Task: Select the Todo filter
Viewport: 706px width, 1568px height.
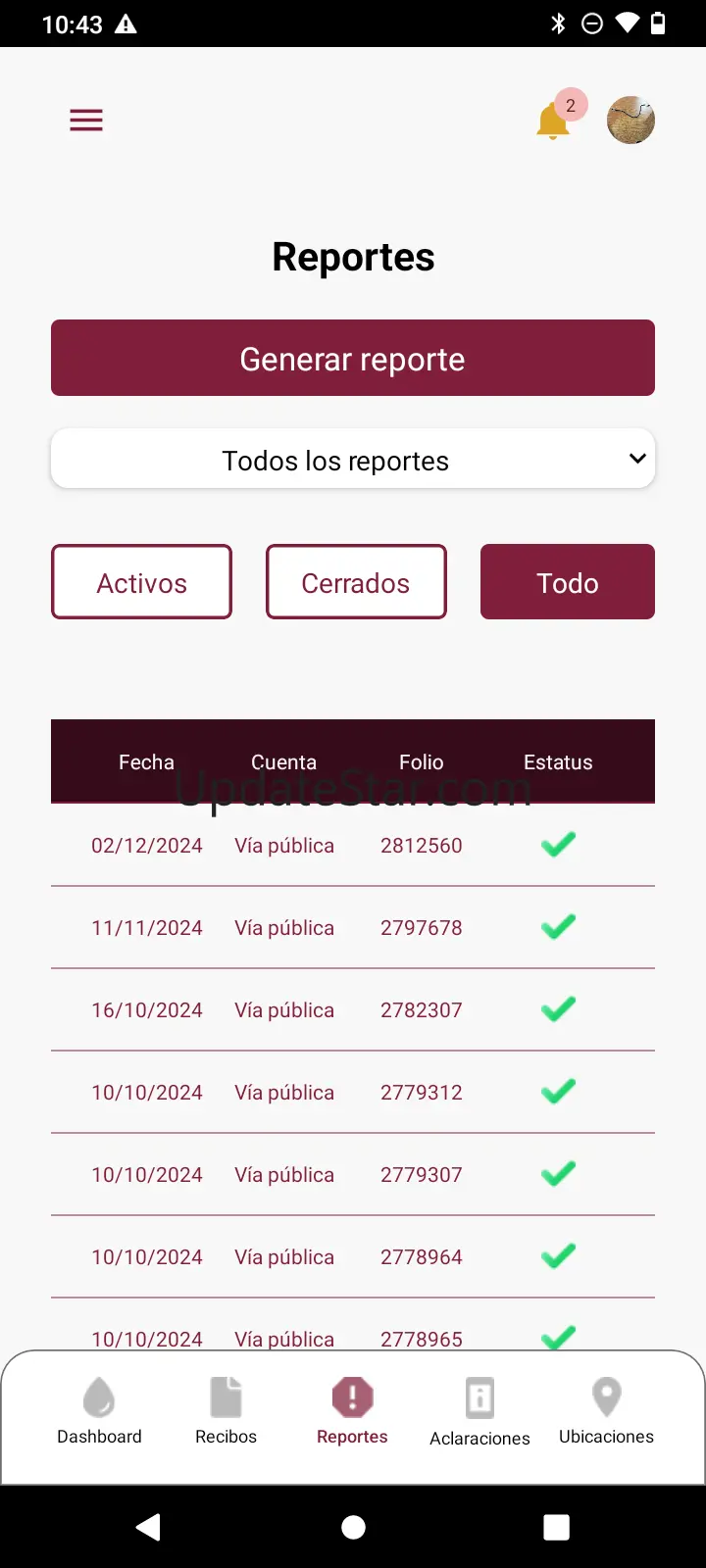Action: pyautogui.click(x=568, y=582)
